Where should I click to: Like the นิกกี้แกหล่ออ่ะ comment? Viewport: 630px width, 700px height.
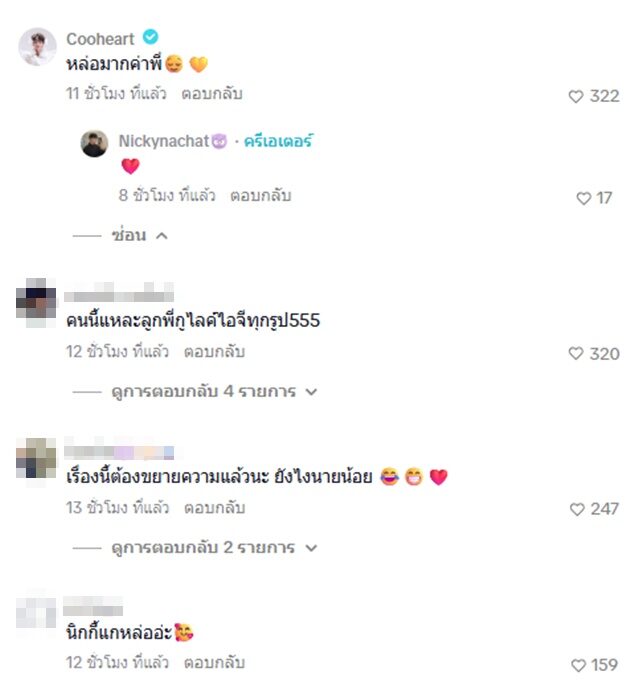tap(576, 666)
